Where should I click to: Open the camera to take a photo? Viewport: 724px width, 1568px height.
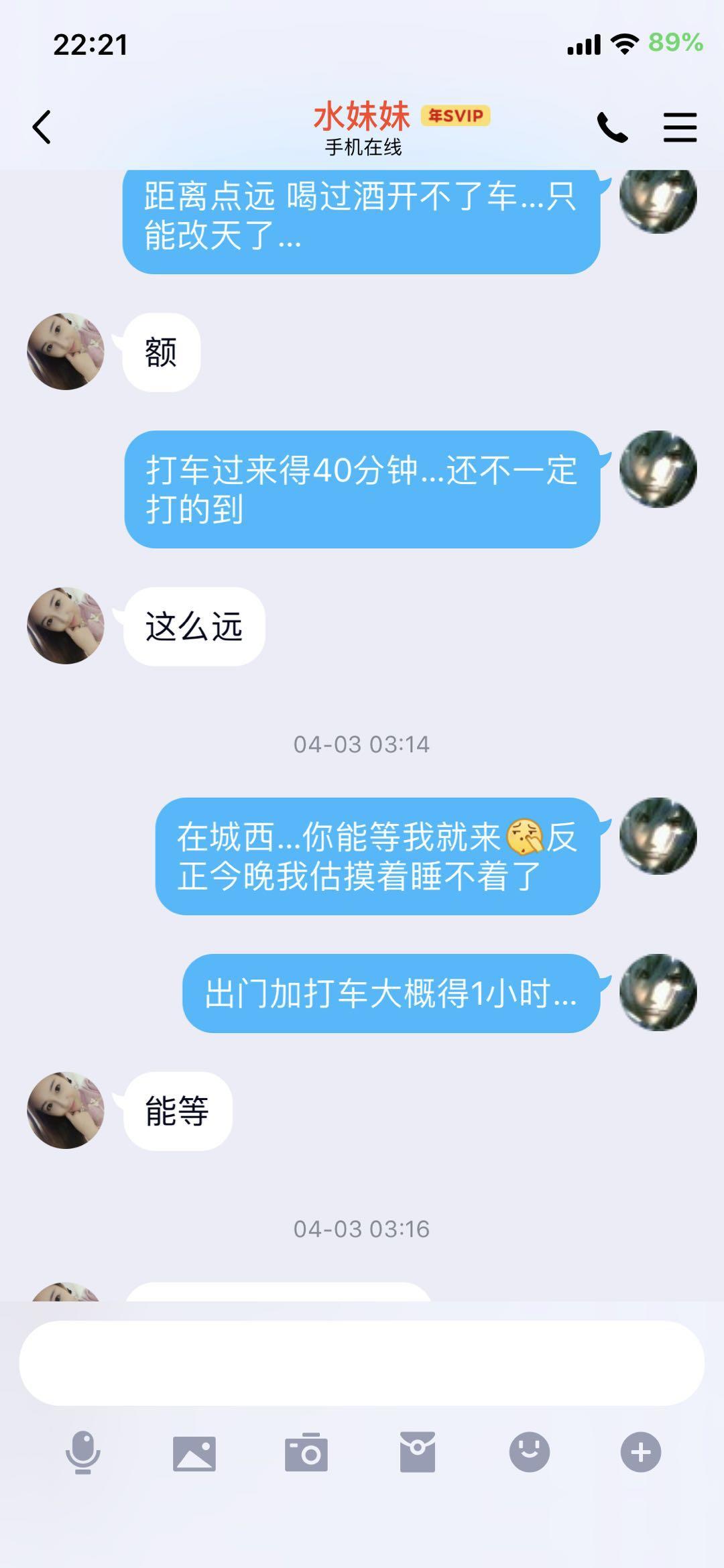pos(306,1453)
